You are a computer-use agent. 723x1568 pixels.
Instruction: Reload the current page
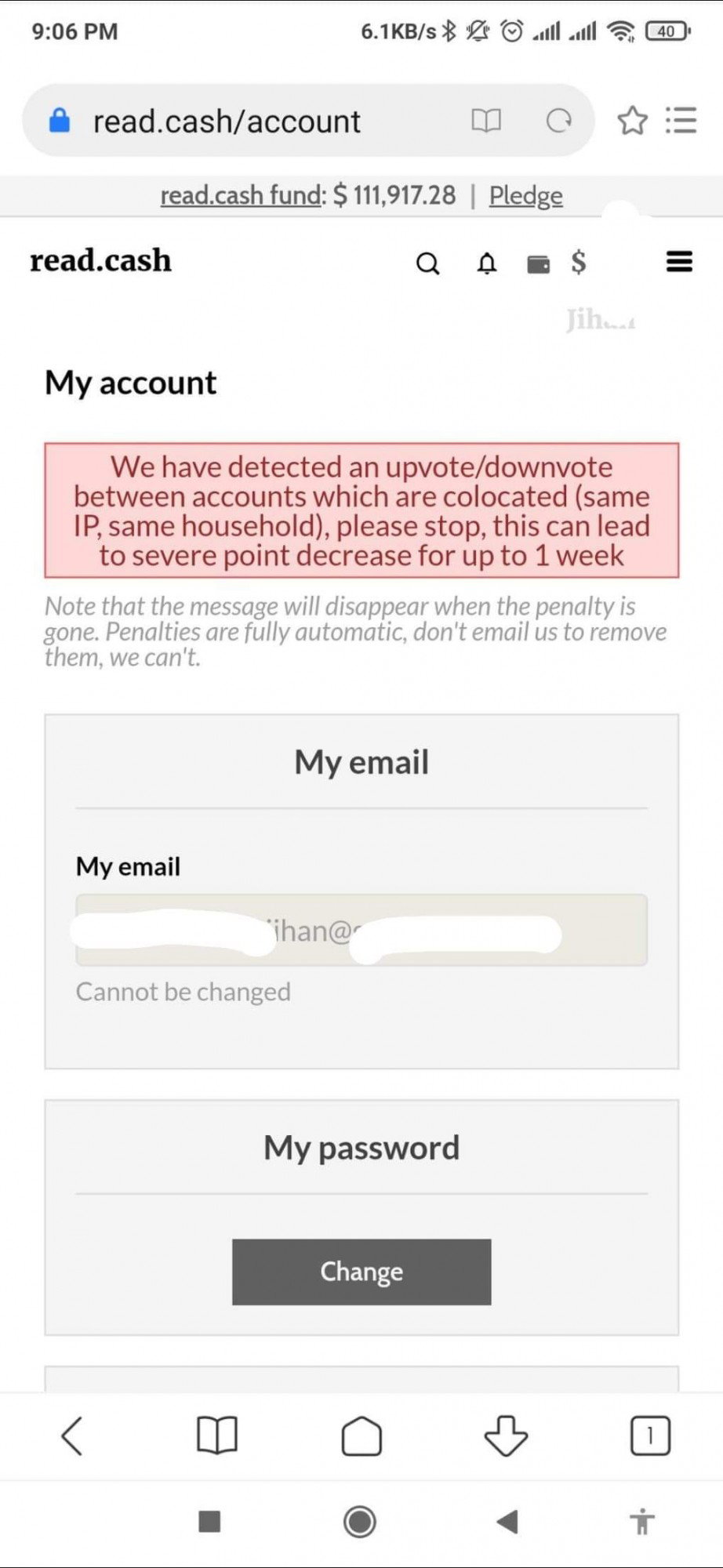click(558, 121)
